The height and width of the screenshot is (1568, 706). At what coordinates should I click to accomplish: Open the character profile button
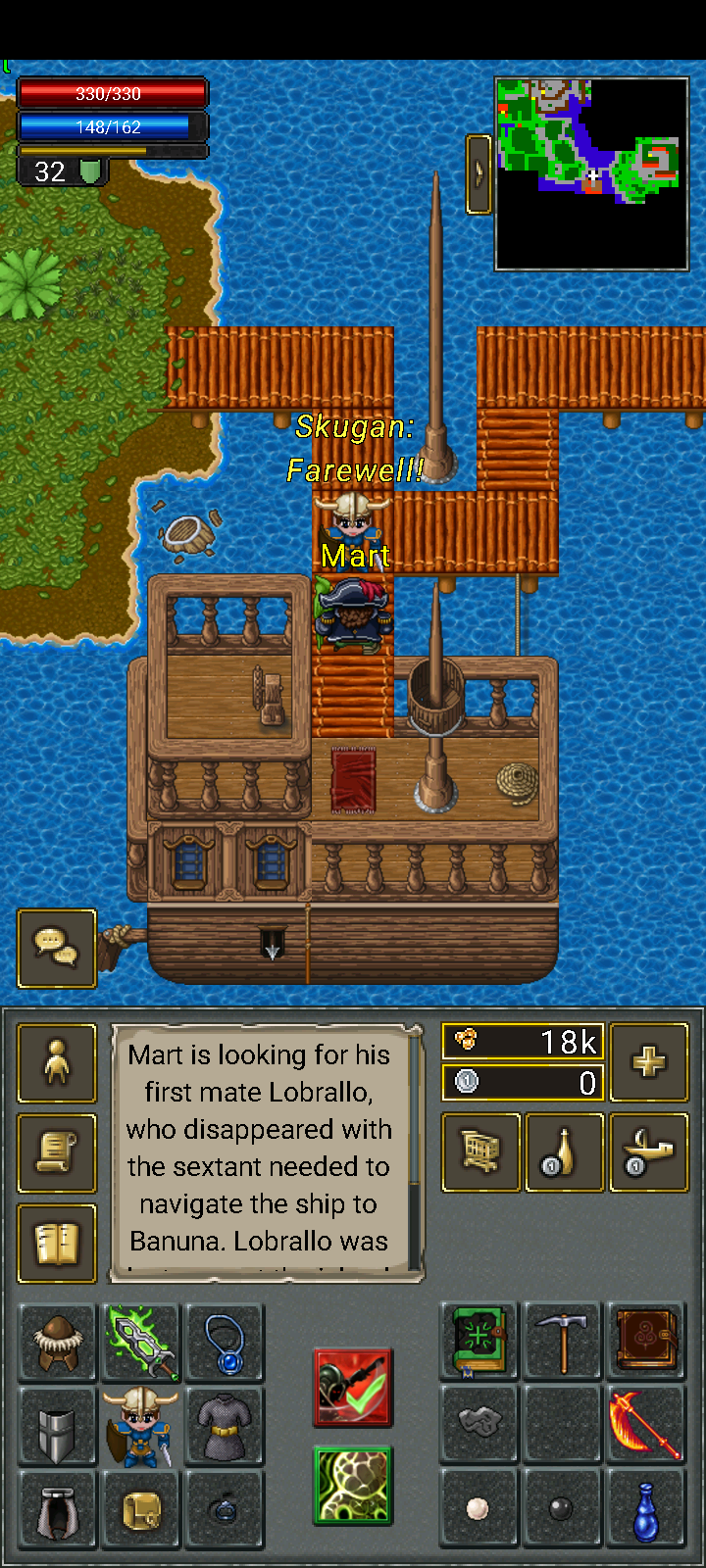coord(57,1063)
